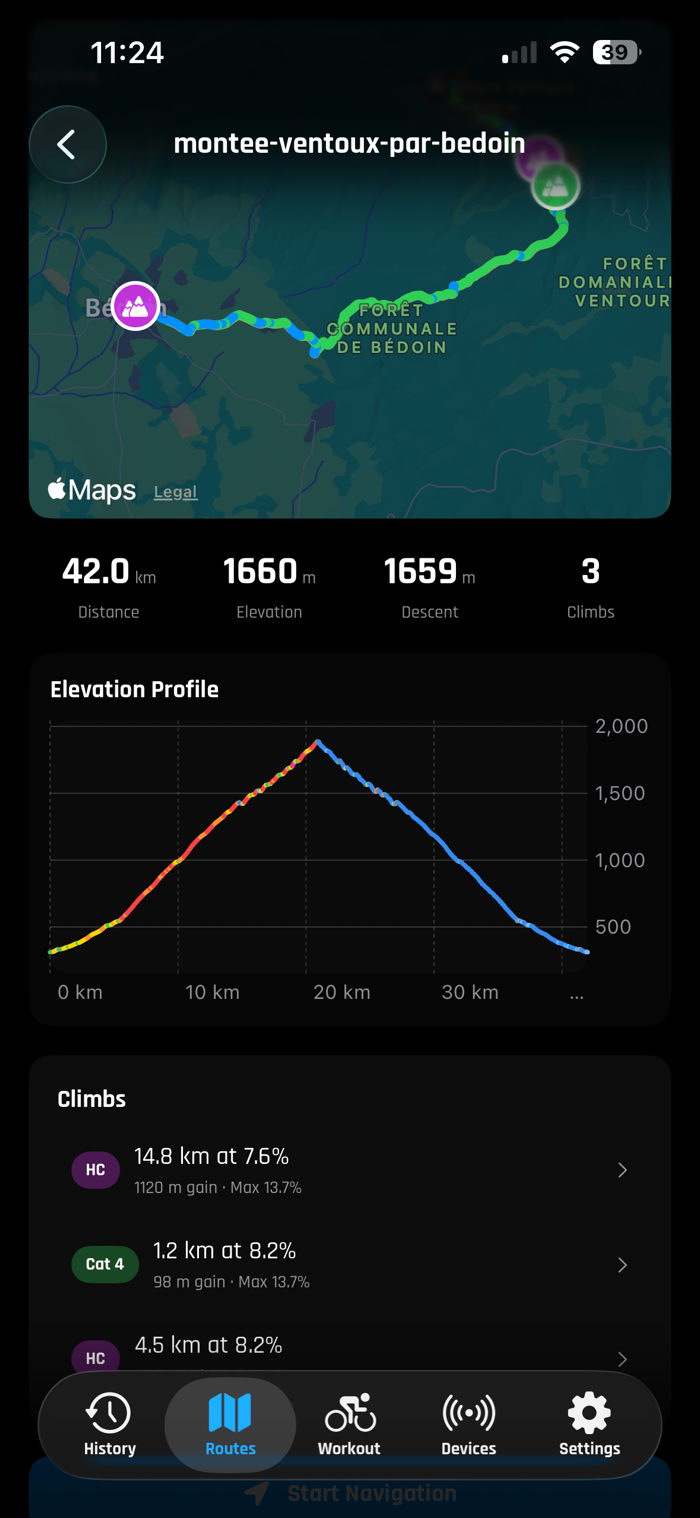View the Cat 4 1.2 km climb

click(350, 1264)
